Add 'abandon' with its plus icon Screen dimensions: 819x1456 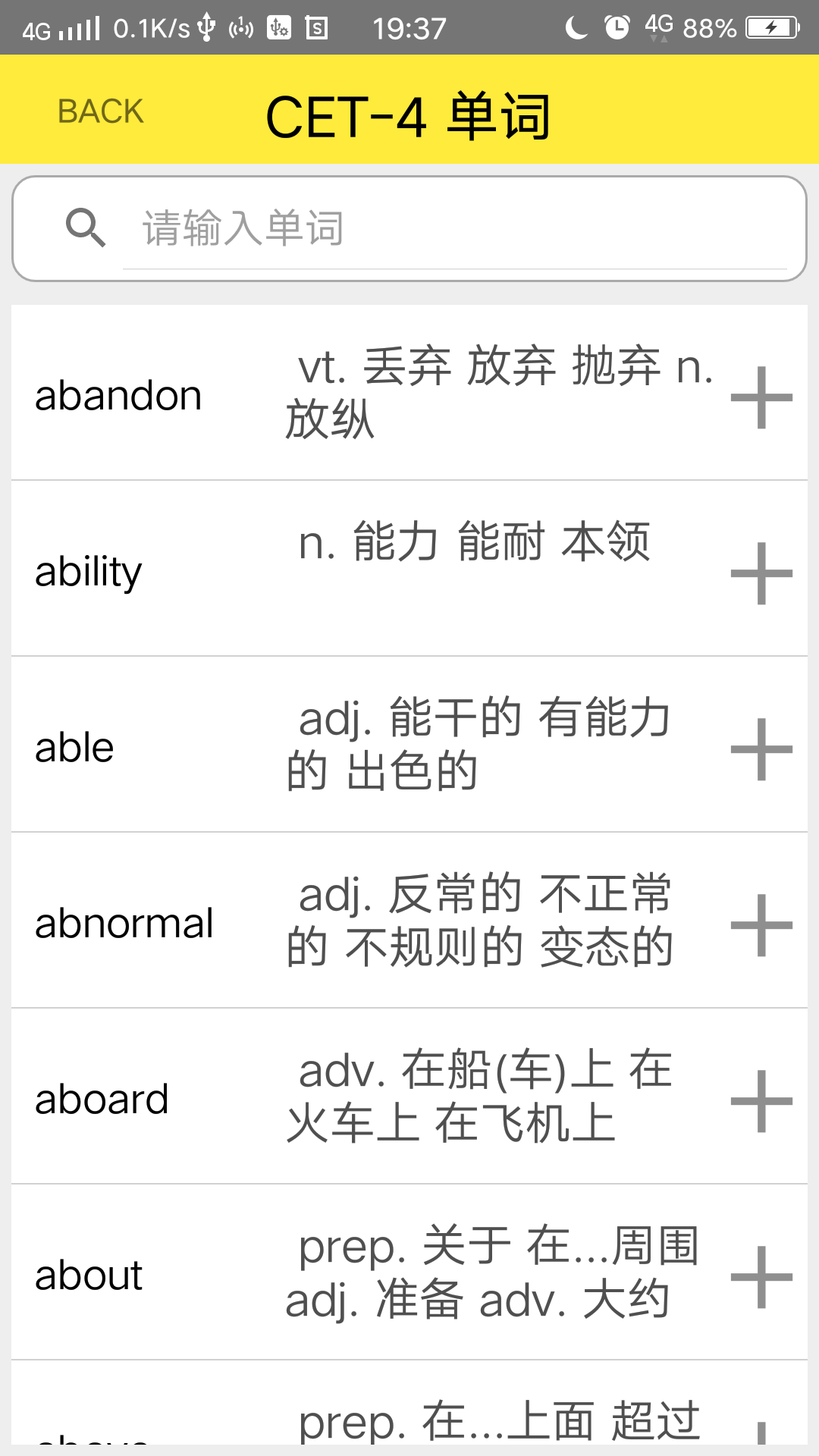click(x=761, y=397)
